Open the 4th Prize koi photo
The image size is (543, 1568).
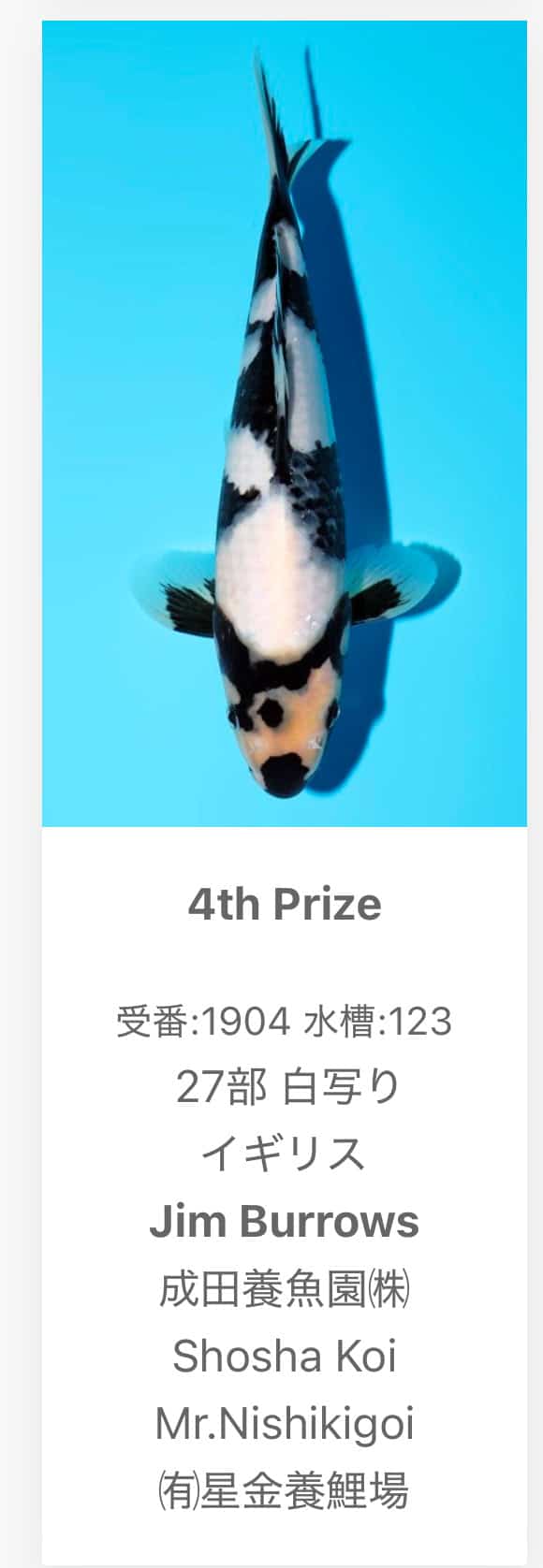(x=285, y=424)
